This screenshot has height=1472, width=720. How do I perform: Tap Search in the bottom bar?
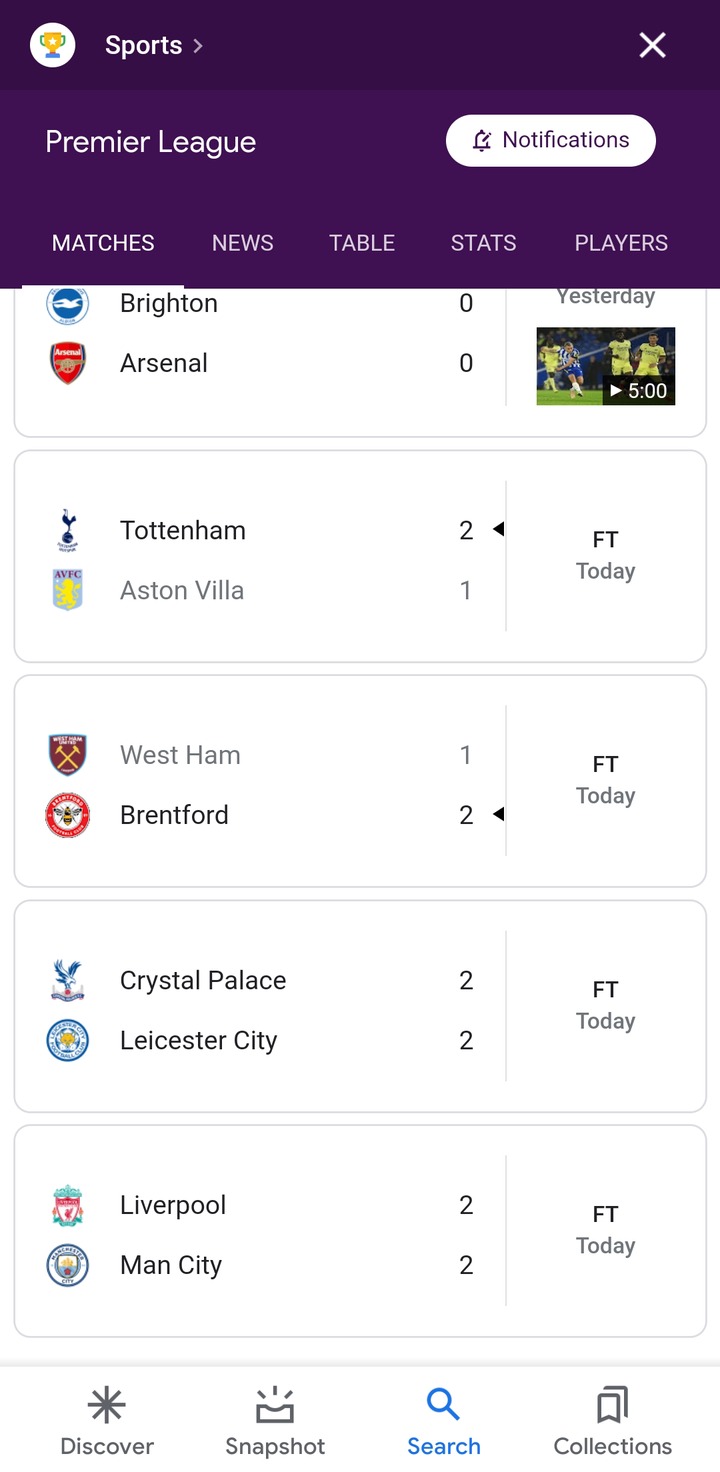tap(444, 1421)
